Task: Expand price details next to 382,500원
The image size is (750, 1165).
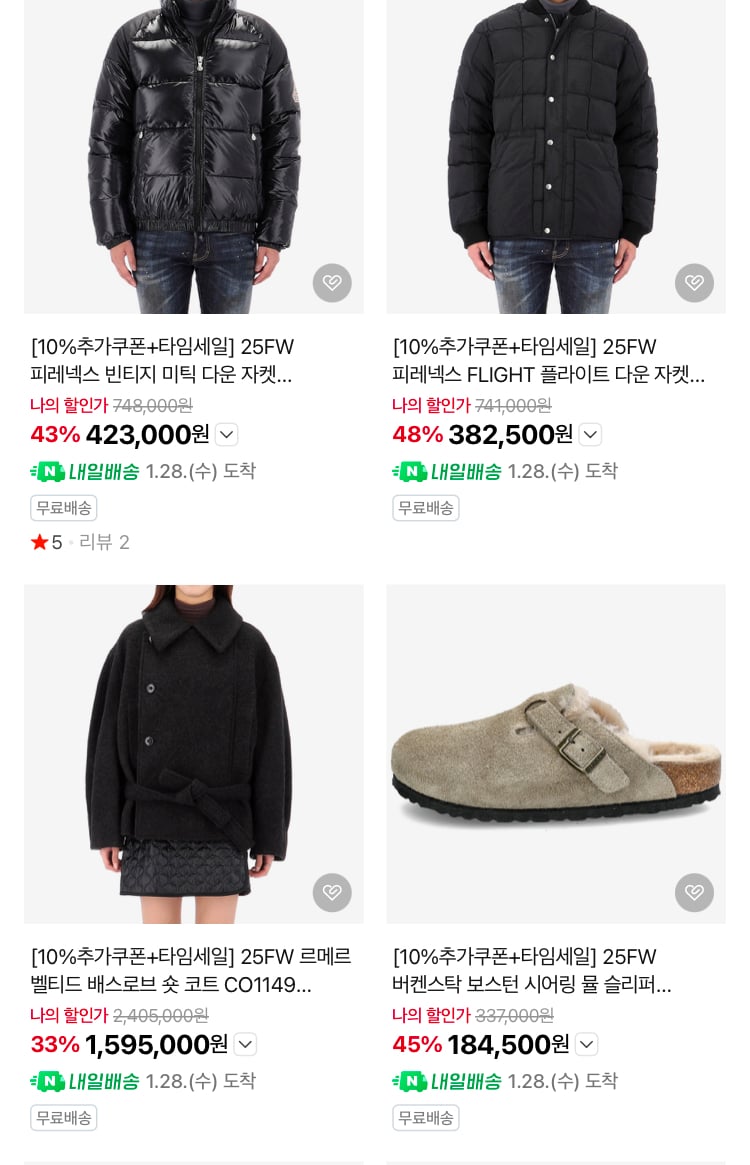Action: 590,435
